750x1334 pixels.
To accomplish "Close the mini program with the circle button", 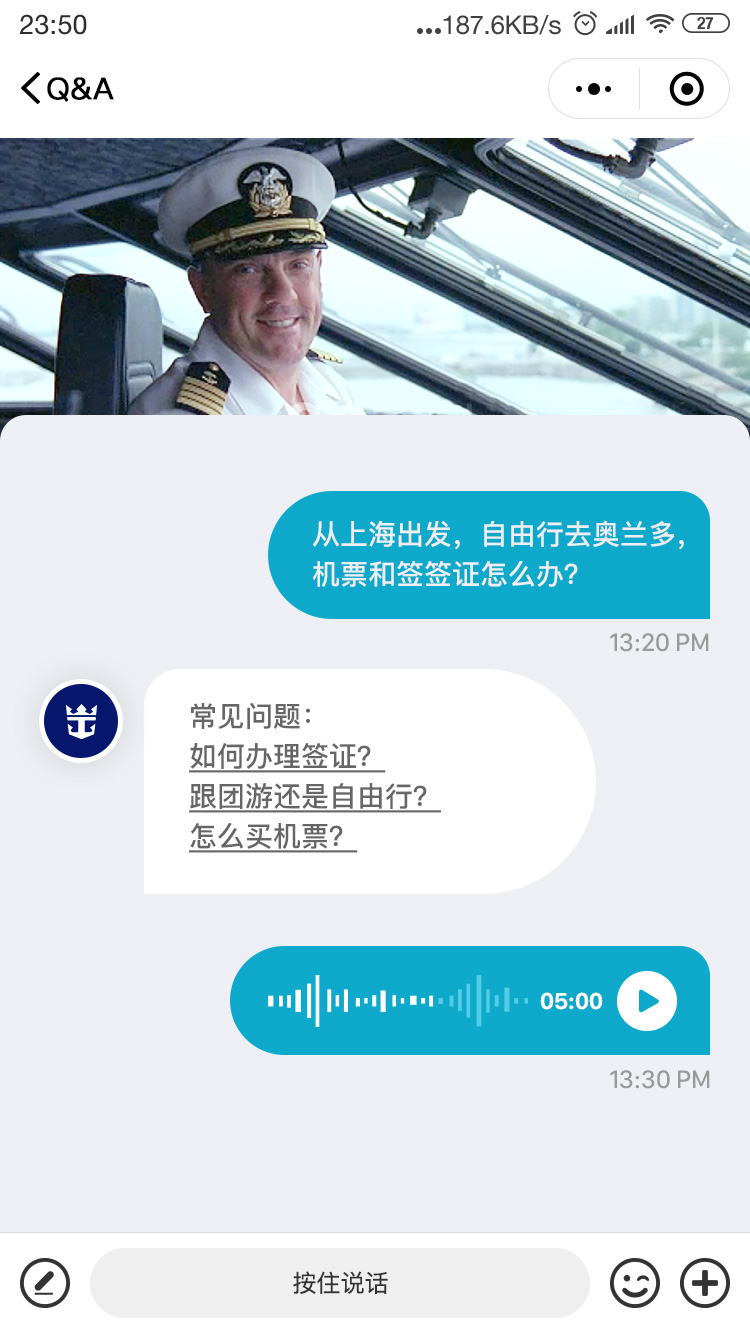I will click(686, 89).
